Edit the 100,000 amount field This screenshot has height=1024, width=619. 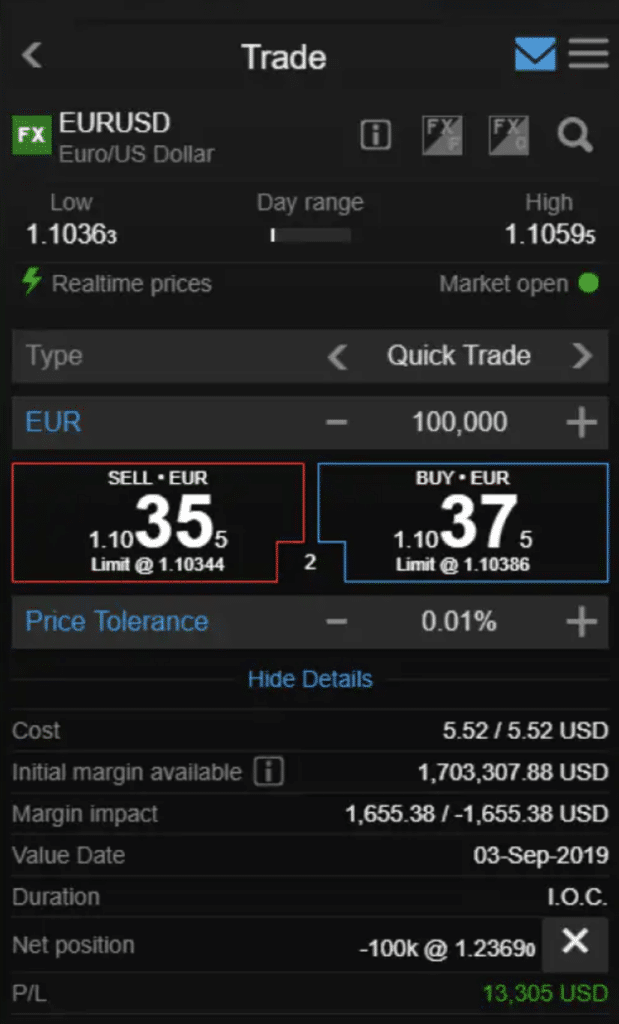pyautogui.click(x=460, y=423)
